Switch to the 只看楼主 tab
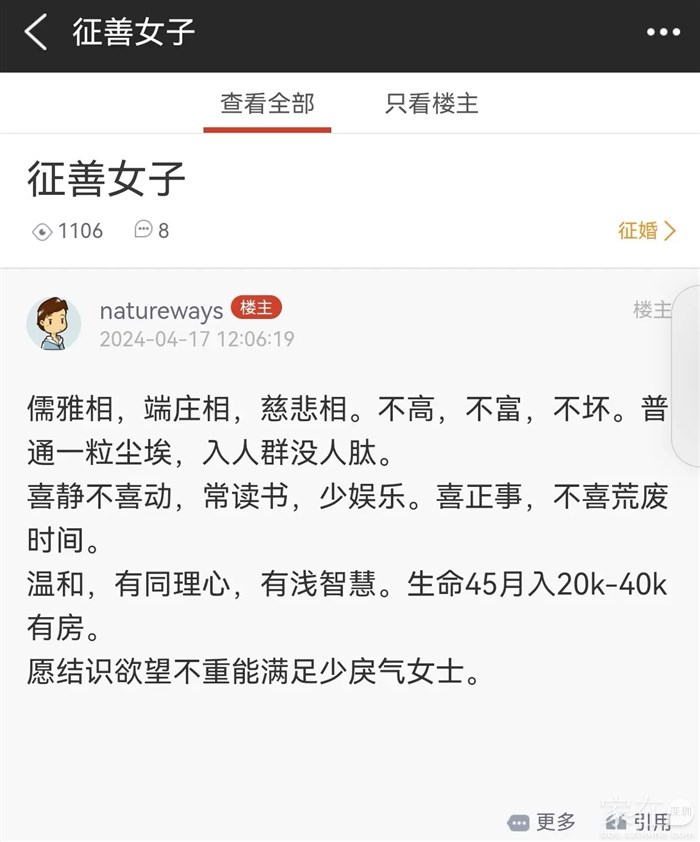This screenshot has height=842, width=700. (x=432, y=103)
